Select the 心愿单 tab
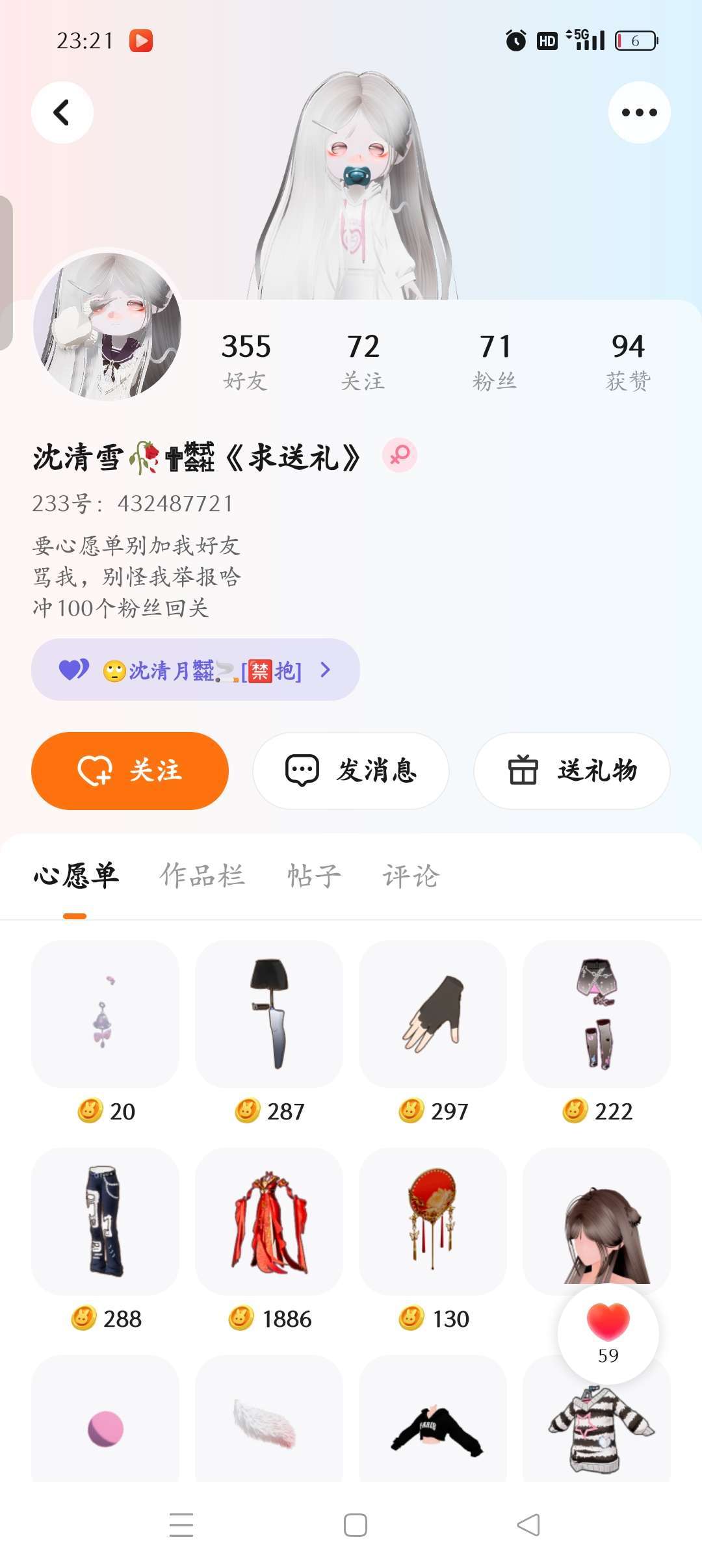The image size is (702, 1568). pyautogui.click(x=76, y=876)
